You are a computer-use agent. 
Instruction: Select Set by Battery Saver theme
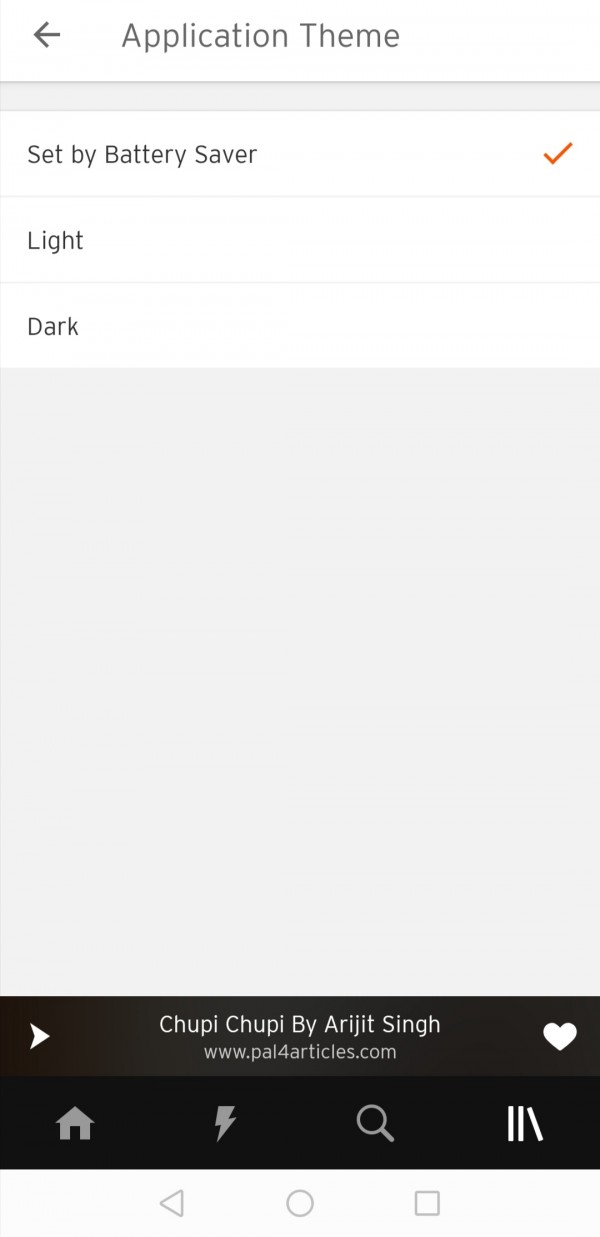(300, 154)
